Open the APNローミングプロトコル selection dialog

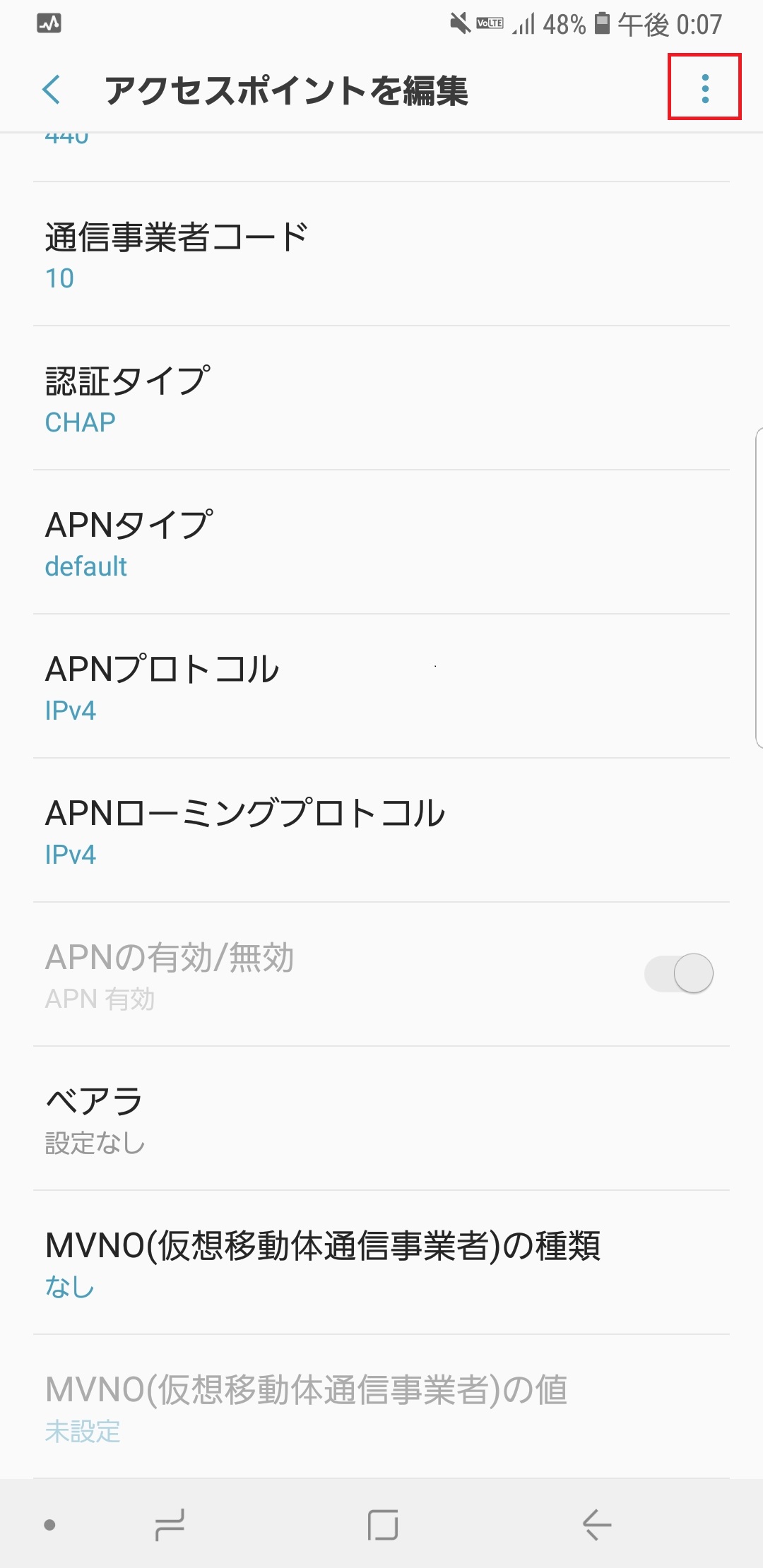tap(381, 832)
